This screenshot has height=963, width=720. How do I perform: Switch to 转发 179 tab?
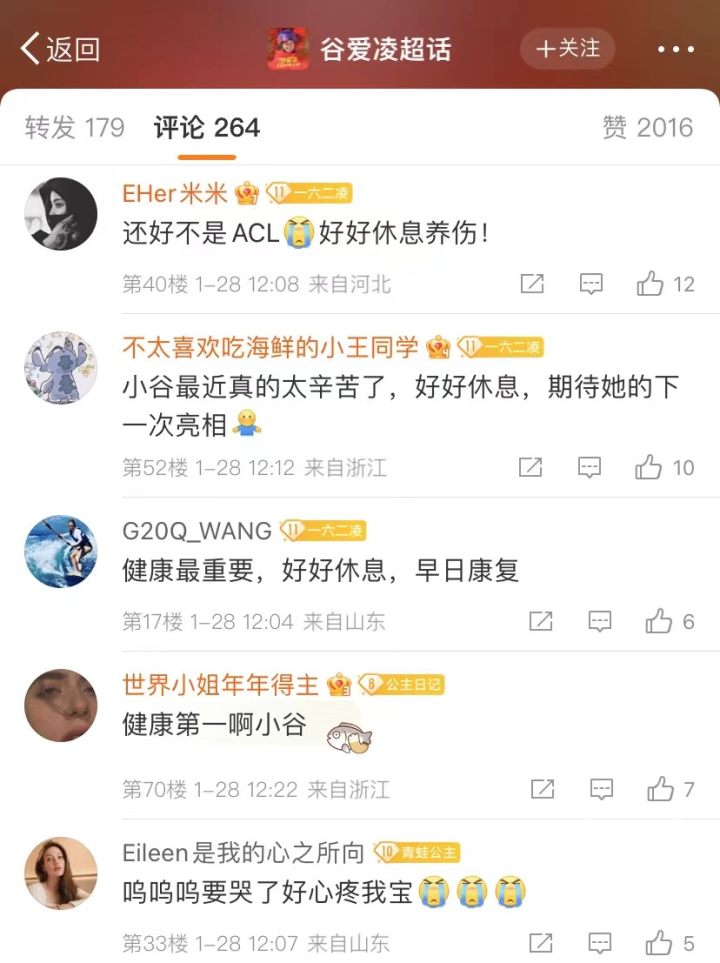coord(75,127)
